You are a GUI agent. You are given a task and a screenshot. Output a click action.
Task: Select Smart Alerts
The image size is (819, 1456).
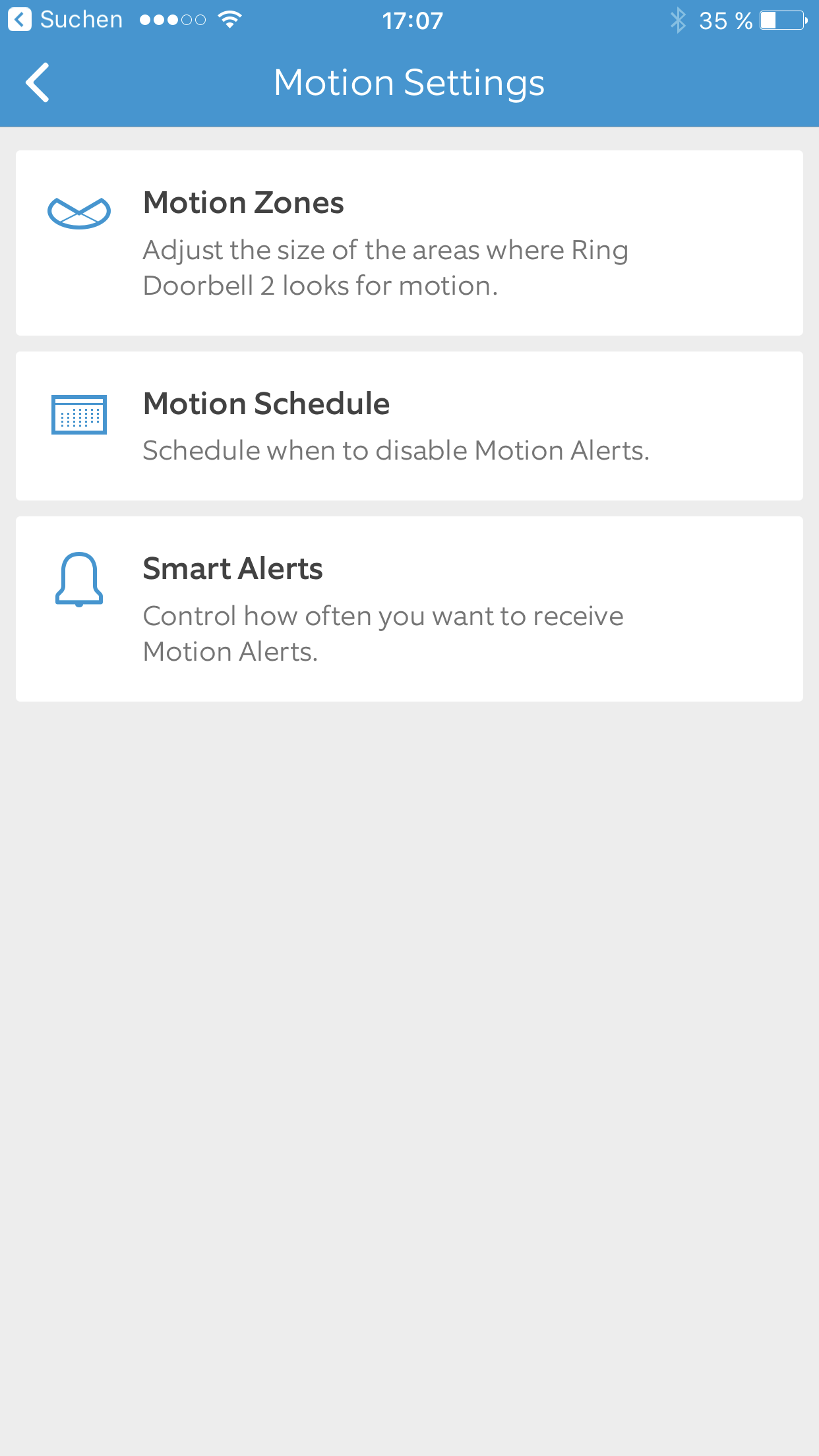tap(409, 609)
